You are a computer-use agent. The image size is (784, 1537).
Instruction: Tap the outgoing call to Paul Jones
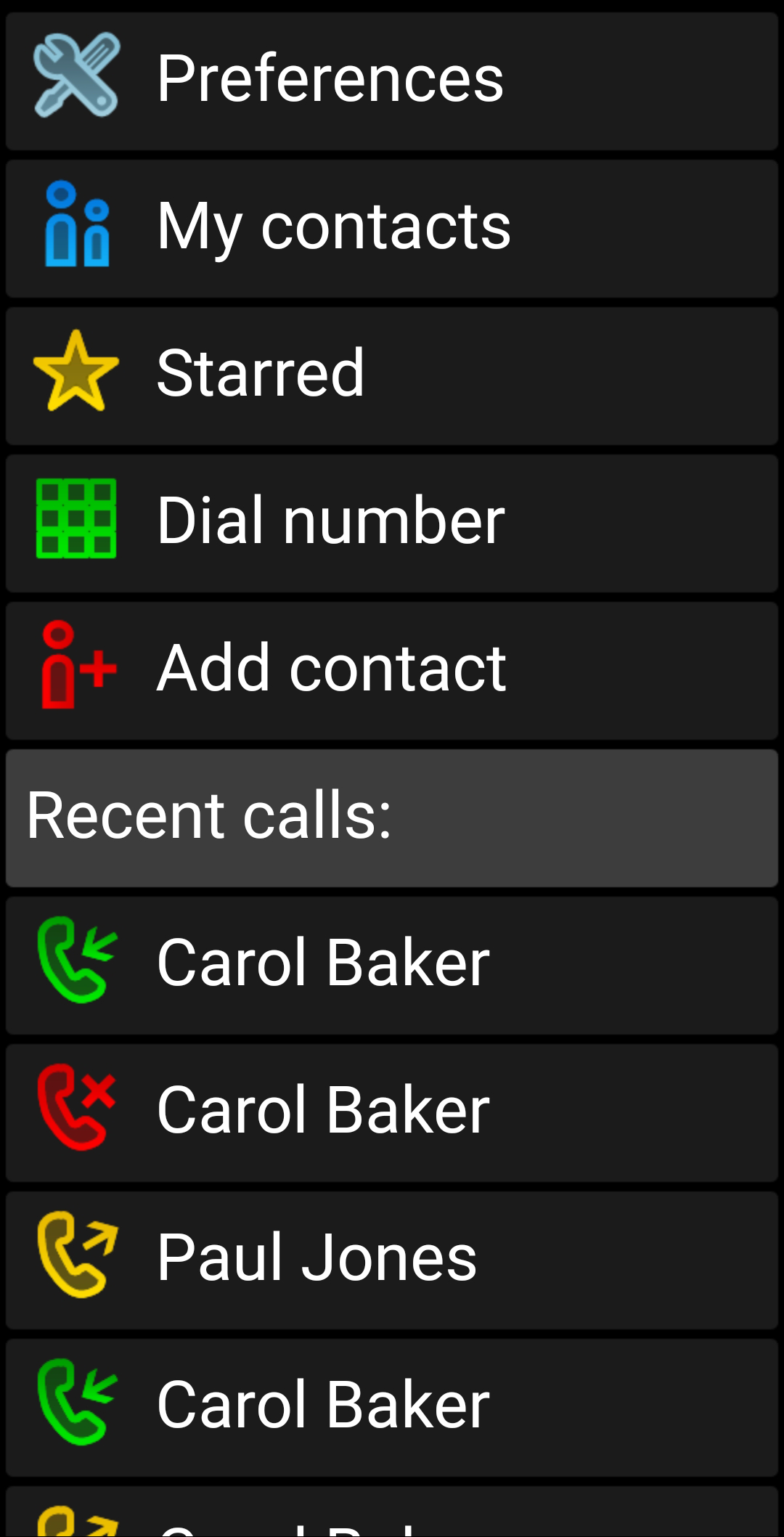point(392,1258)
